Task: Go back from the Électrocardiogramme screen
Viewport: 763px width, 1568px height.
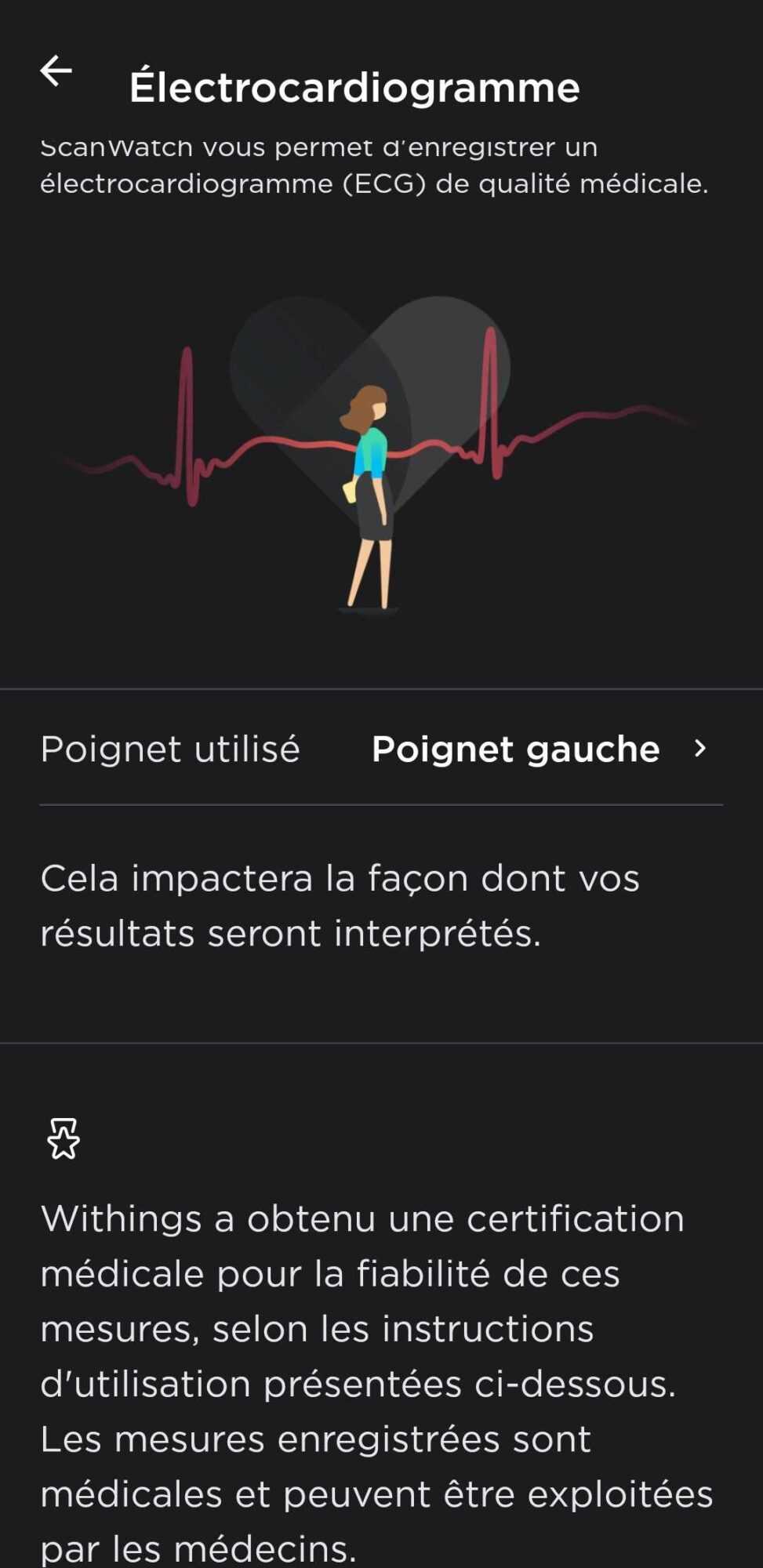Action: tap(56, 71)
